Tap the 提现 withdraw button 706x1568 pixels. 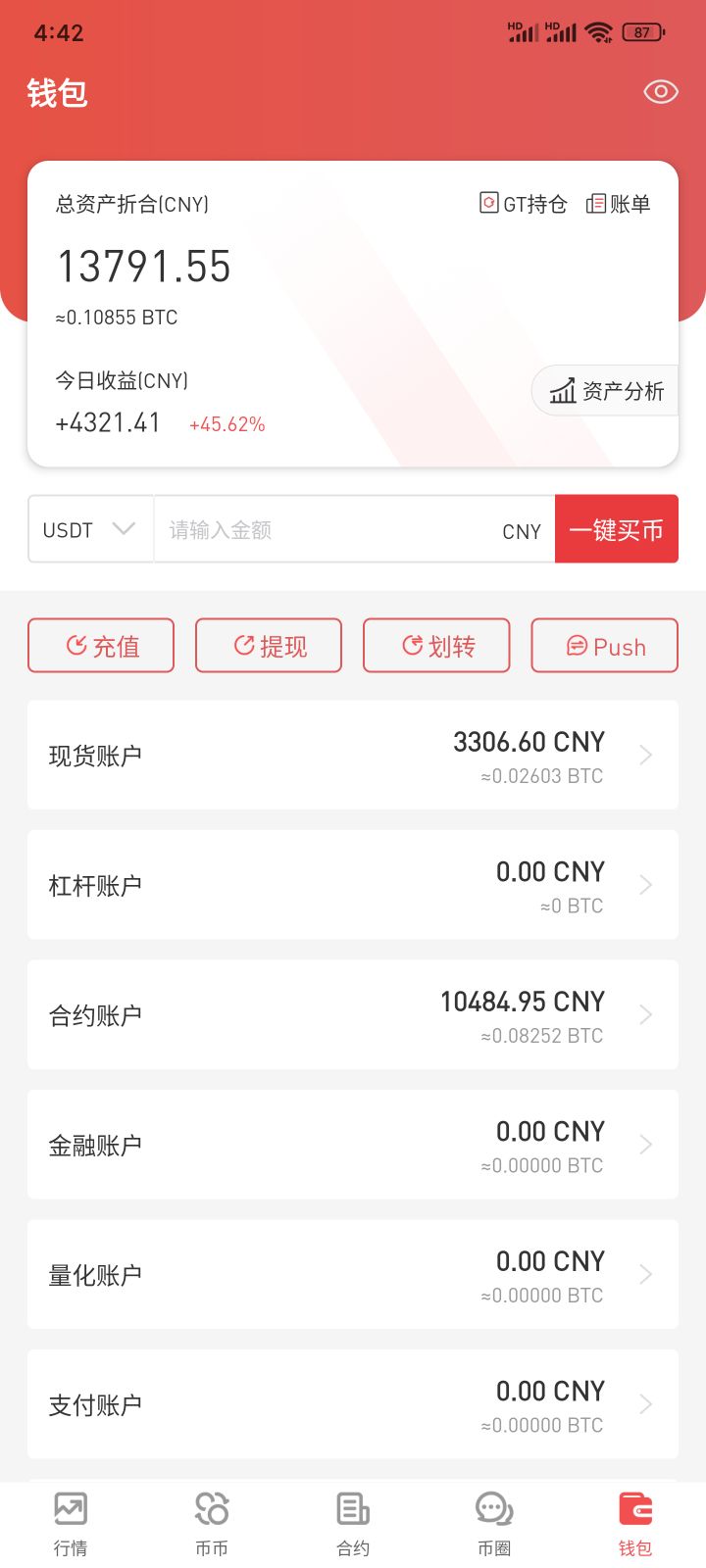click(269, 646)
